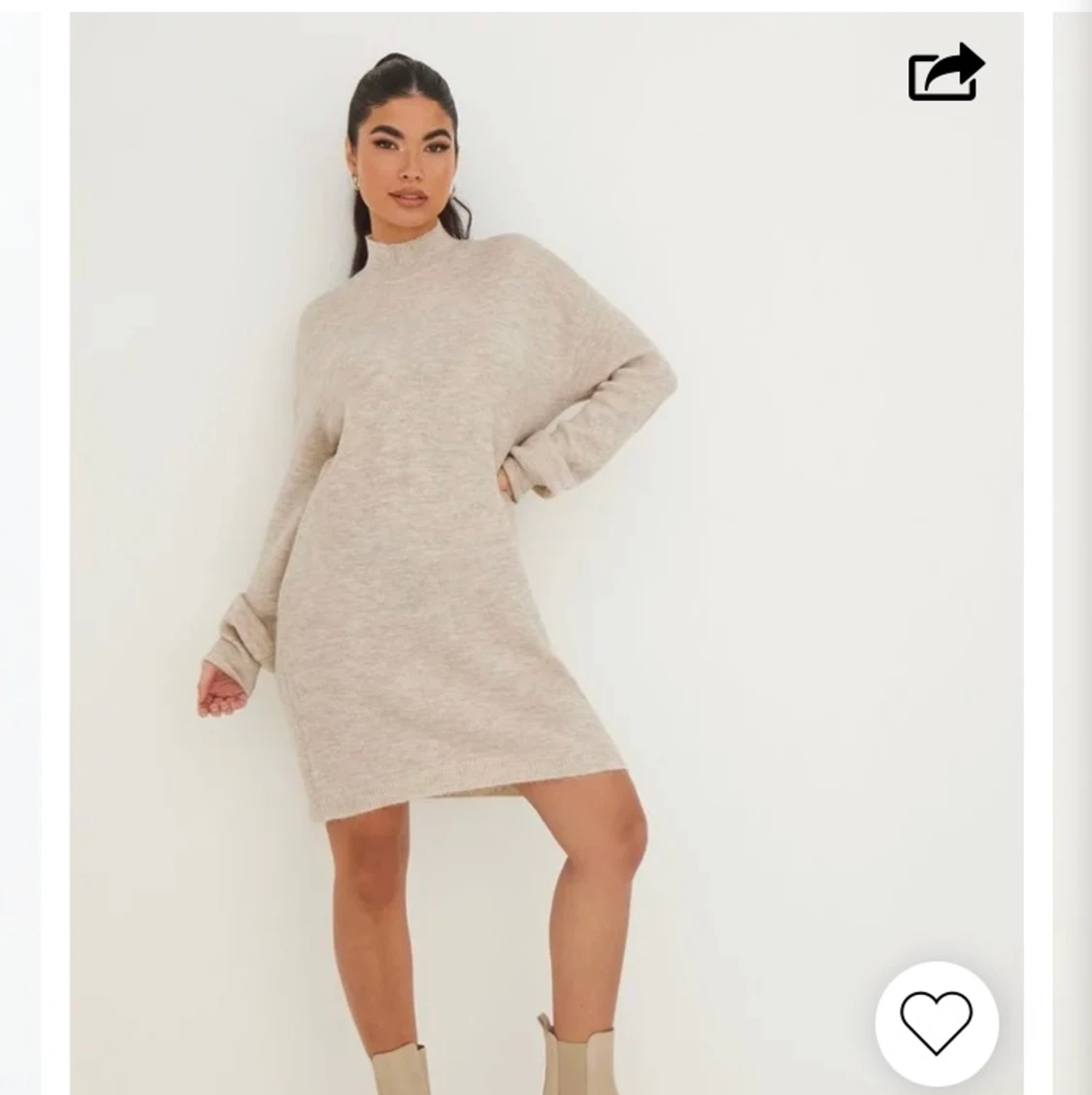Add the dress to favorites with the heart

click(x=936, y=1022)
